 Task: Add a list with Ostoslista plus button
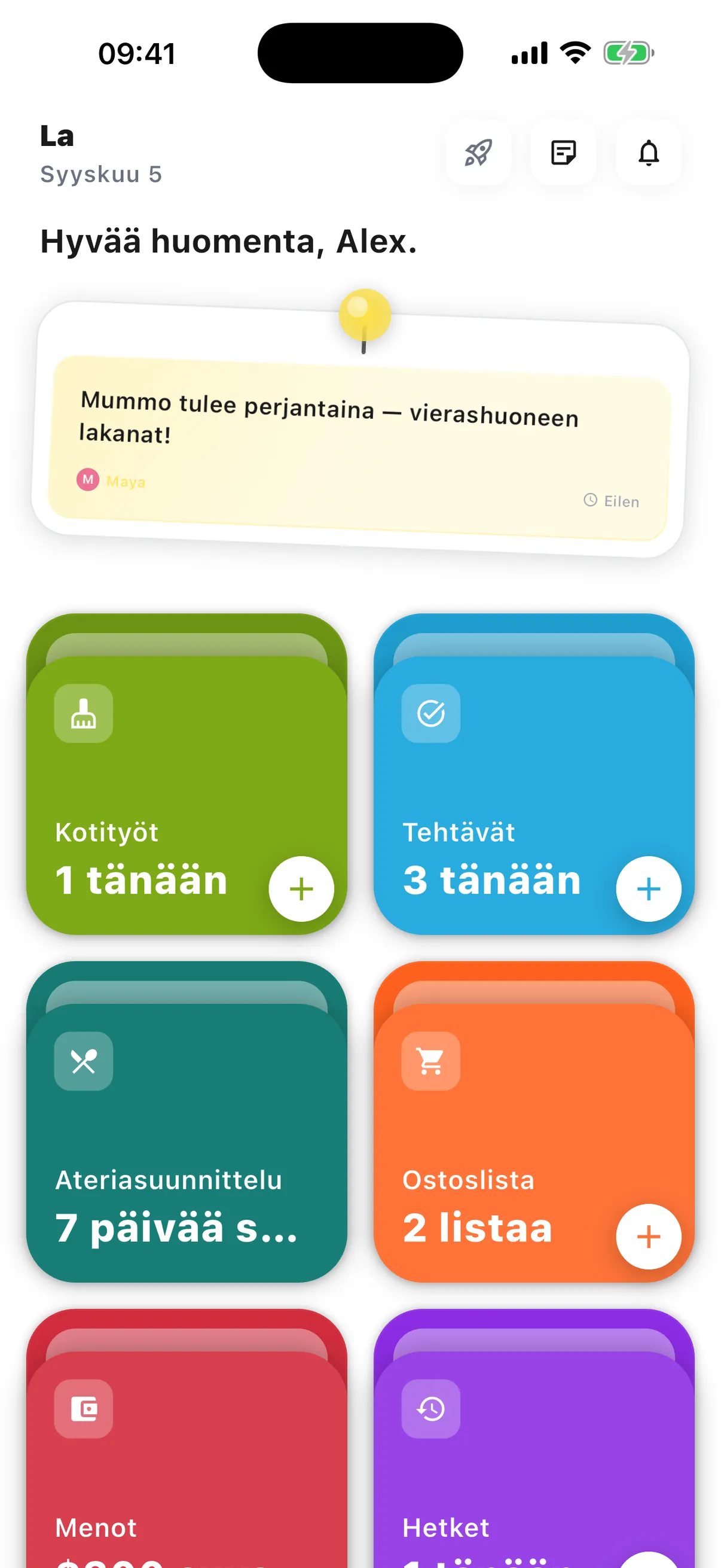pos(649,1236)
